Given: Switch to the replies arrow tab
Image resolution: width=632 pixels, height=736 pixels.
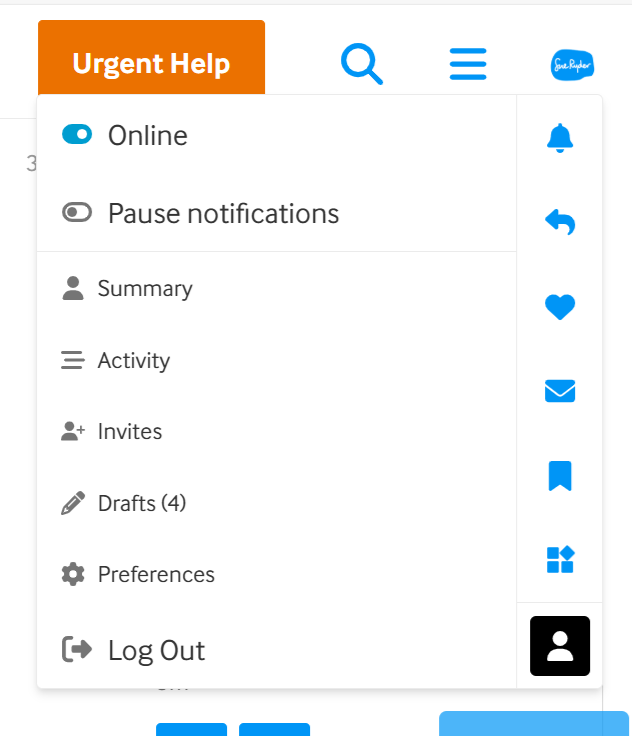Looking at the screenshot, I should (x=560, y=221).
